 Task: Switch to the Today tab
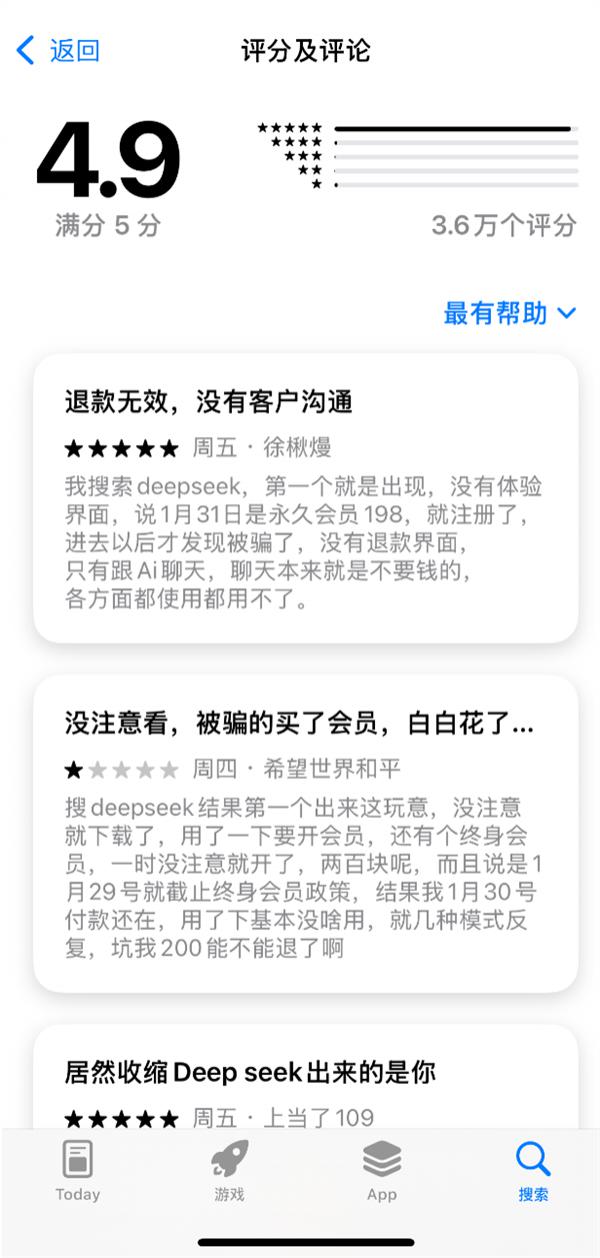tap(78, 1170)
